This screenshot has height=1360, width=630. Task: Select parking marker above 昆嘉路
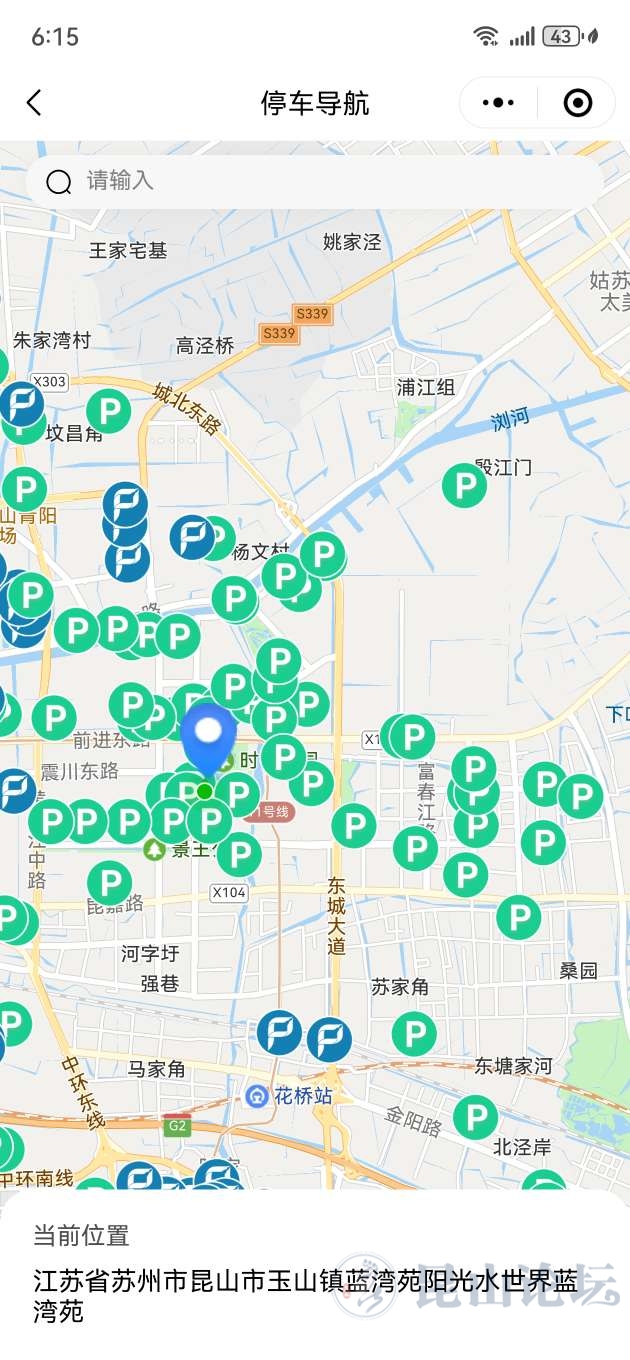coord(109,883)
